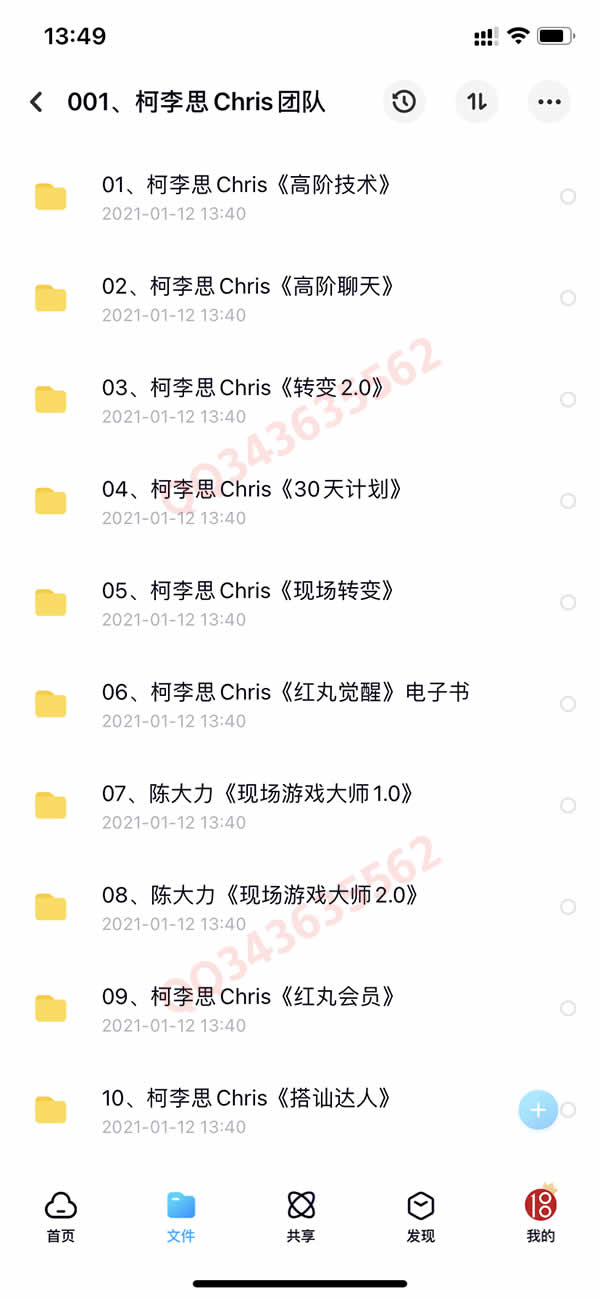This screenshot has height=1299, width=600.
Task: Open folder 05《现场转变》
Action: [300, 603]
